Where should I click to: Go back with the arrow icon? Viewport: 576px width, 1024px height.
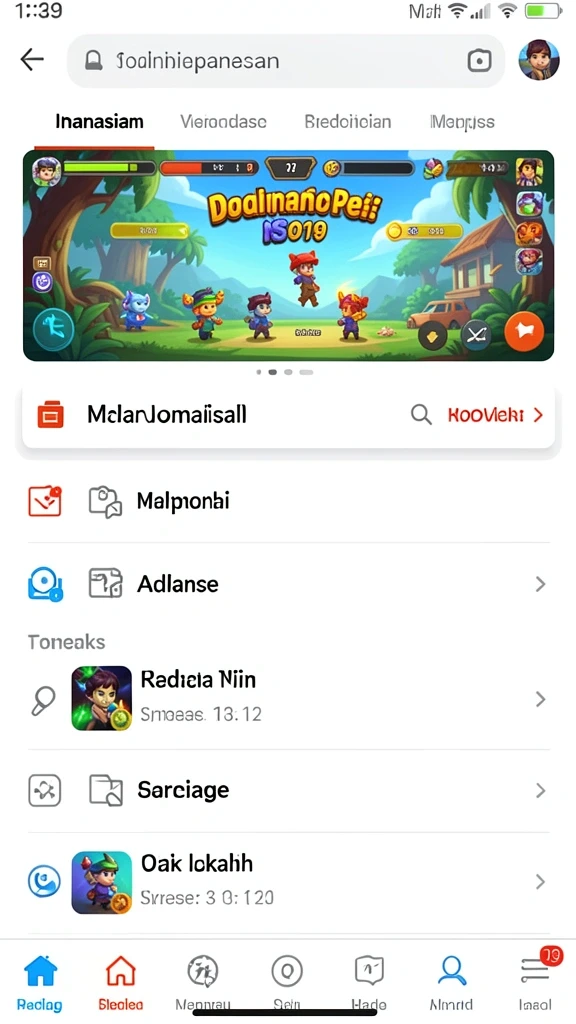32,60
